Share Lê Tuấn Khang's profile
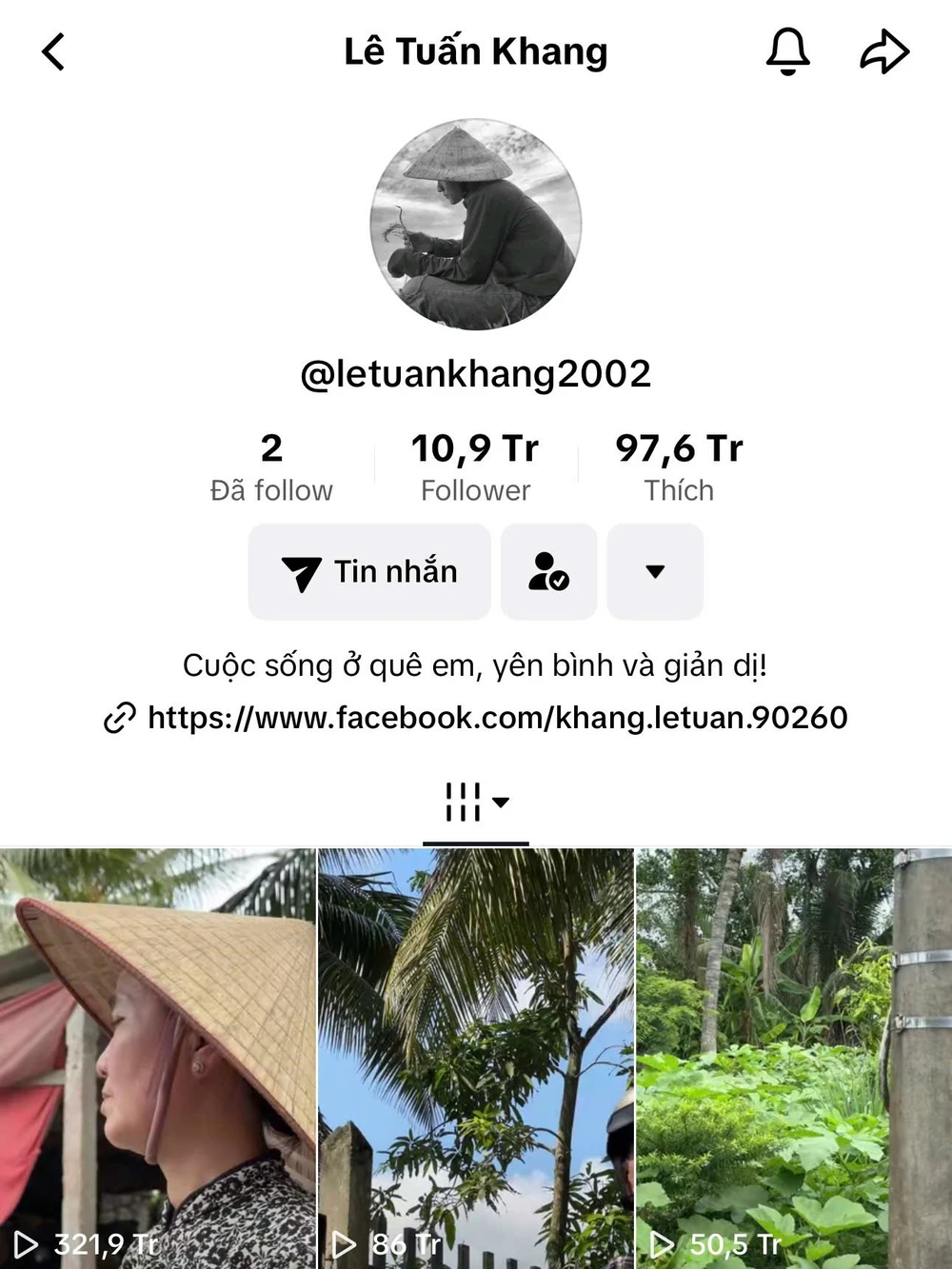Image resolution: width=952 pixels, height=1269 pixels. (x=884, y=51)
